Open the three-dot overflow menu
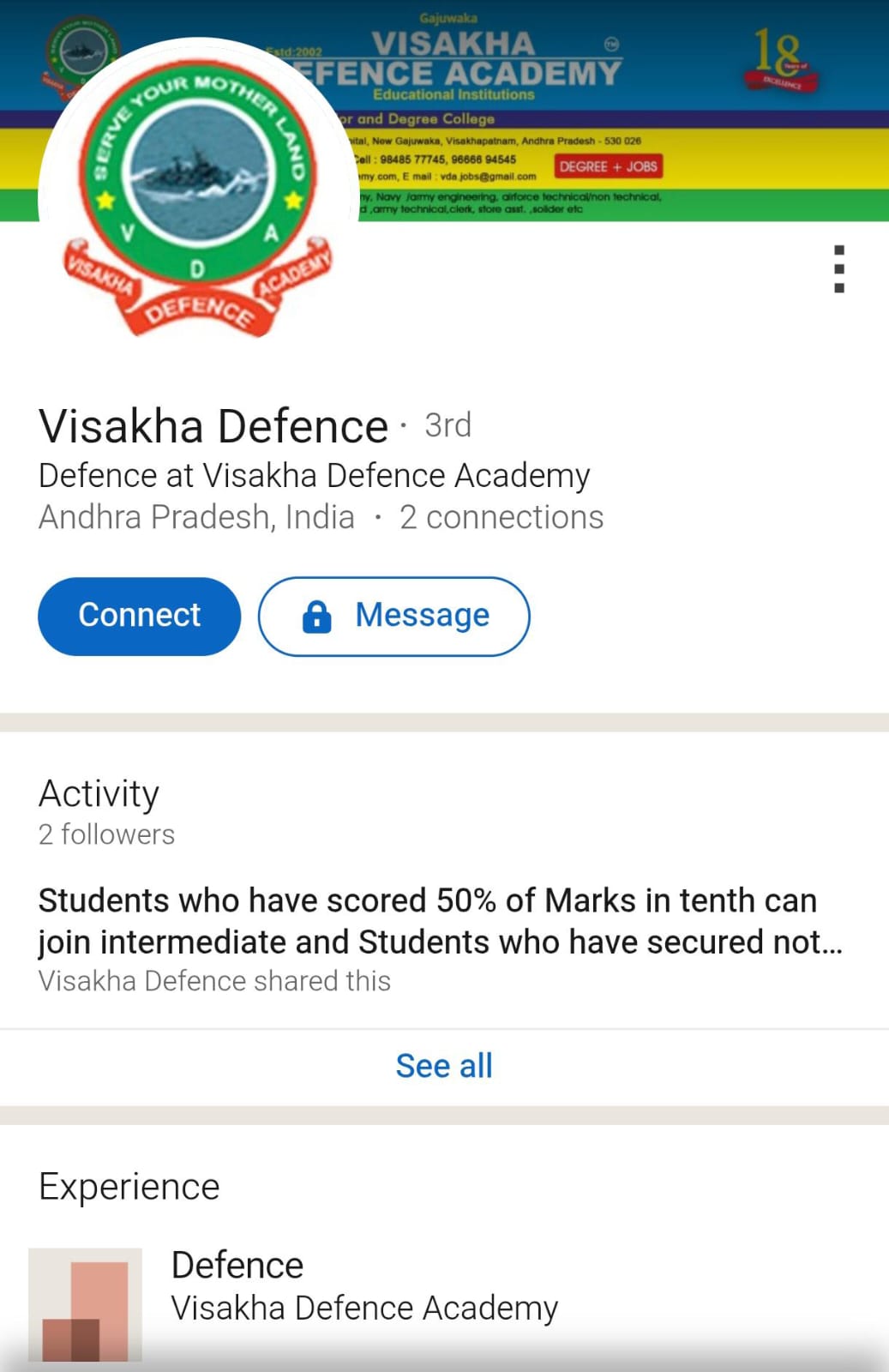This screenshot has width=889, height=1372. click(x=839, y=269)
